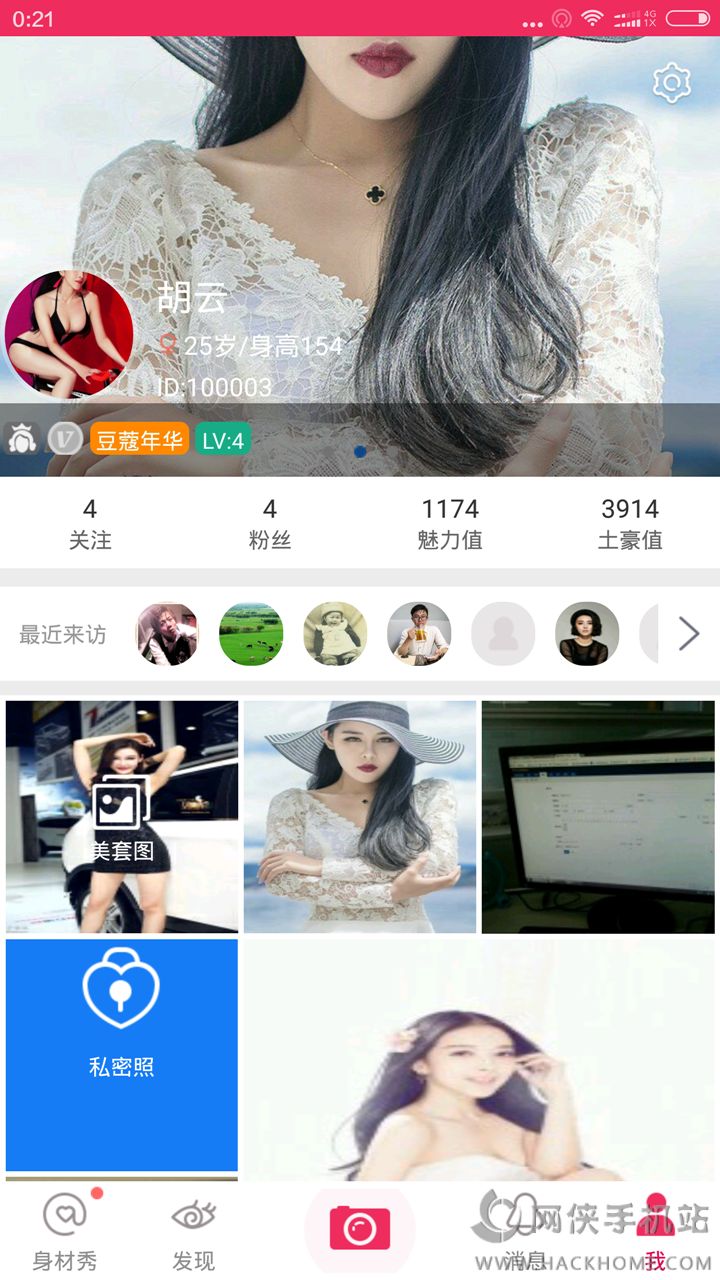Open the 关注 following count
The height and width of the screenshot is (1280, 720).
pos(90,524)
